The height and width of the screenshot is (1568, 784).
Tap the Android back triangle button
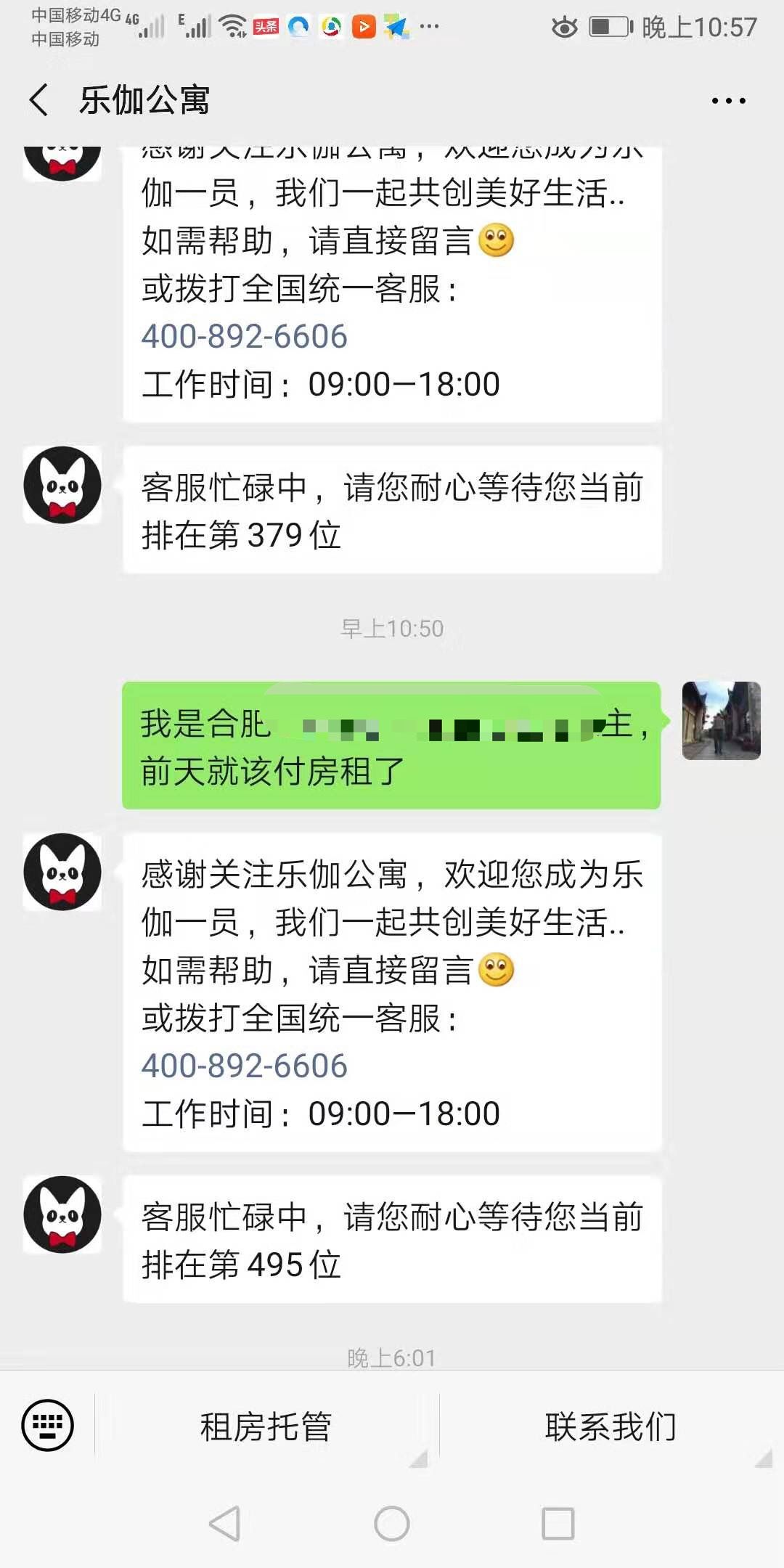[225, 1524]
